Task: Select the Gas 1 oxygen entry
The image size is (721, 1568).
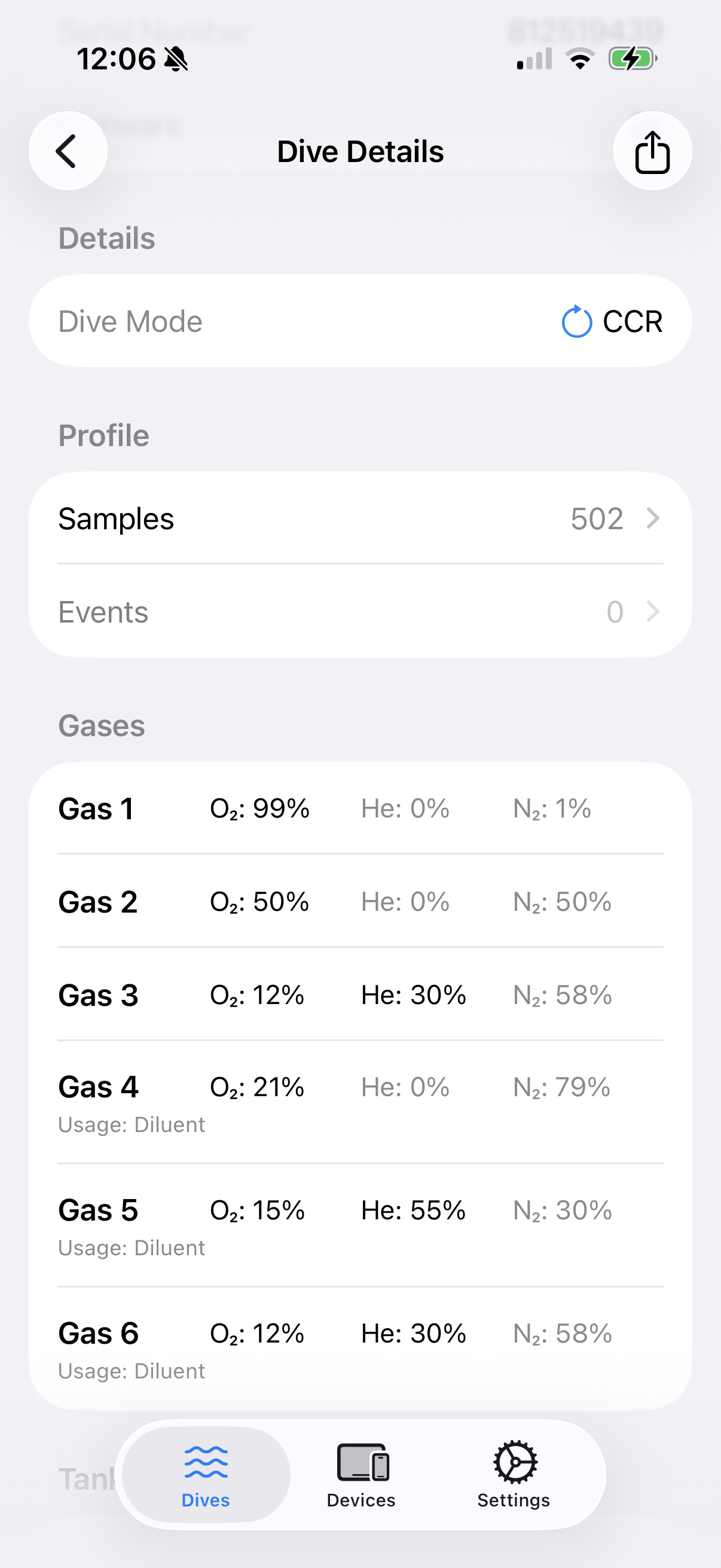Action: [361, 809]
